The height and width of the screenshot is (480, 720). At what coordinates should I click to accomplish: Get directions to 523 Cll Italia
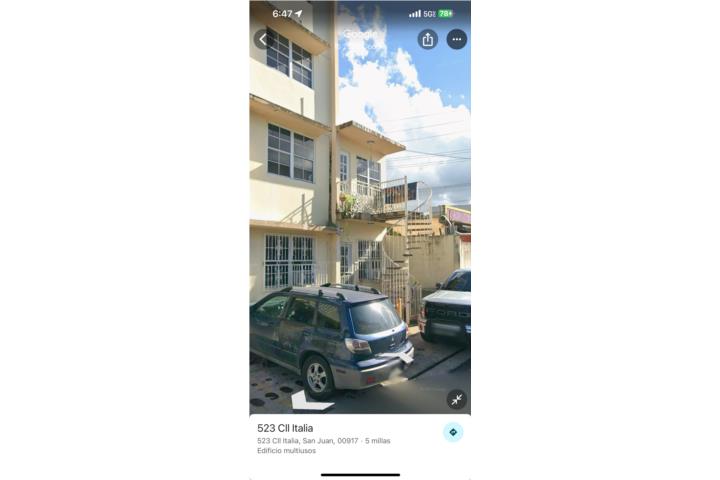point(453,432)
